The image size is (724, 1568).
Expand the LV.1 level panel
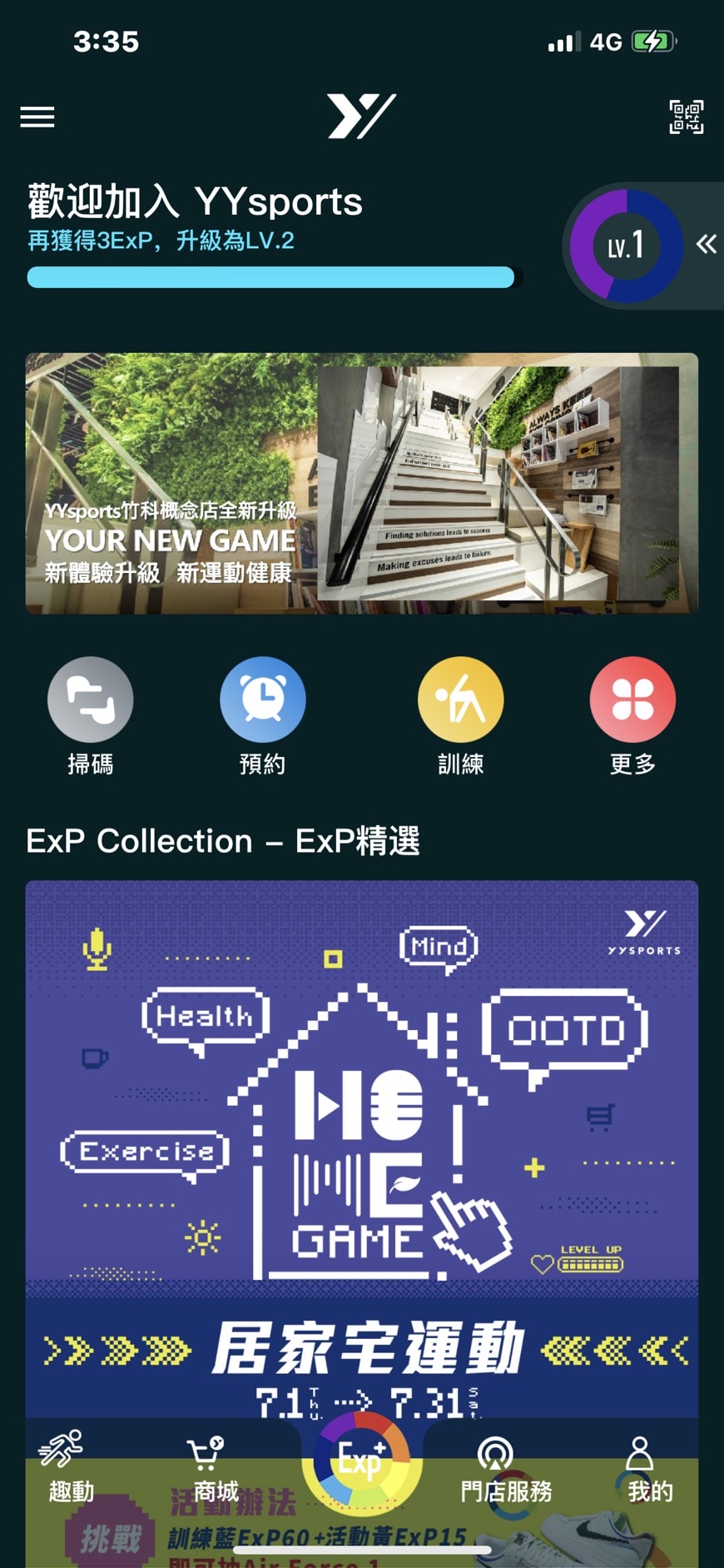pyautogui.click(x=706, y=244)
